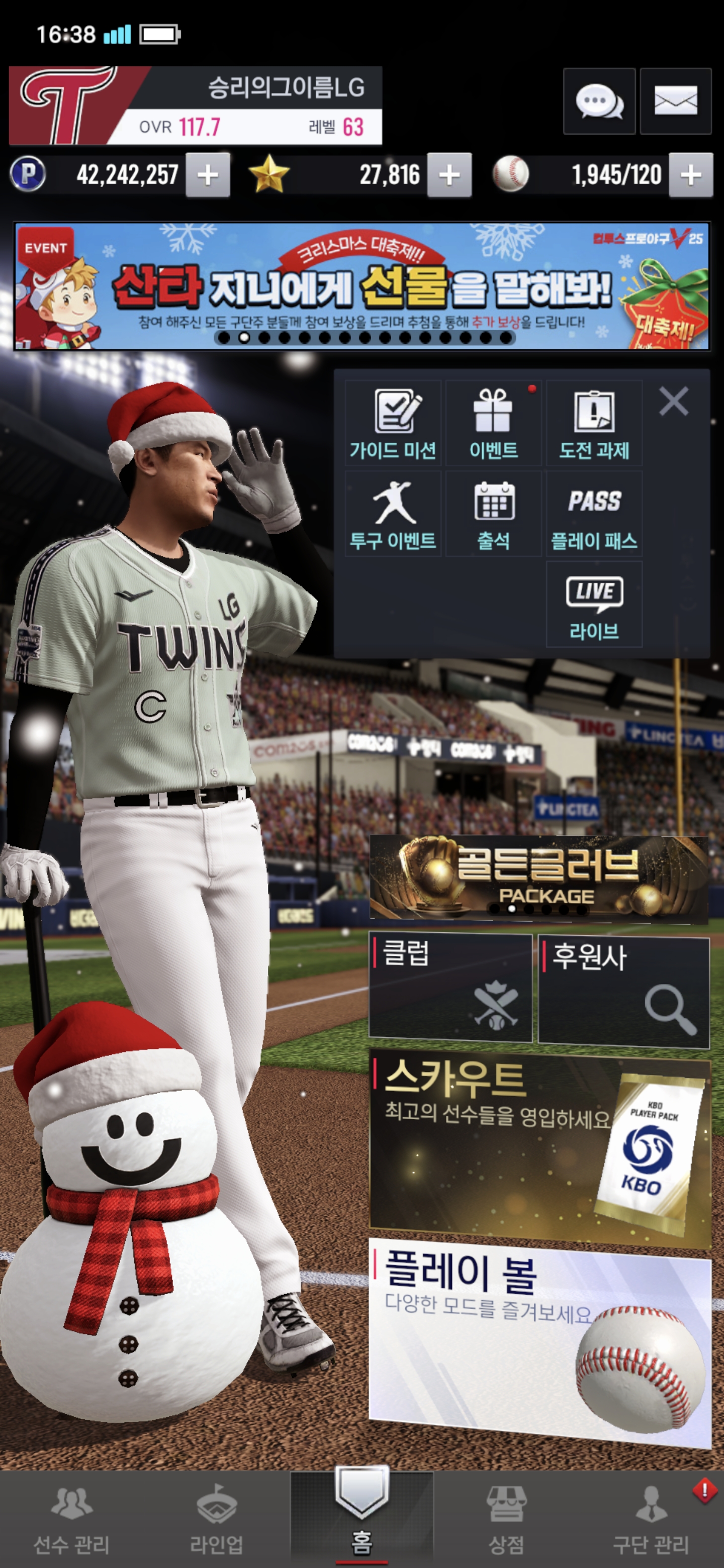Open the mailbox envelope icon

pyautogui.click(x=675, y=101)
